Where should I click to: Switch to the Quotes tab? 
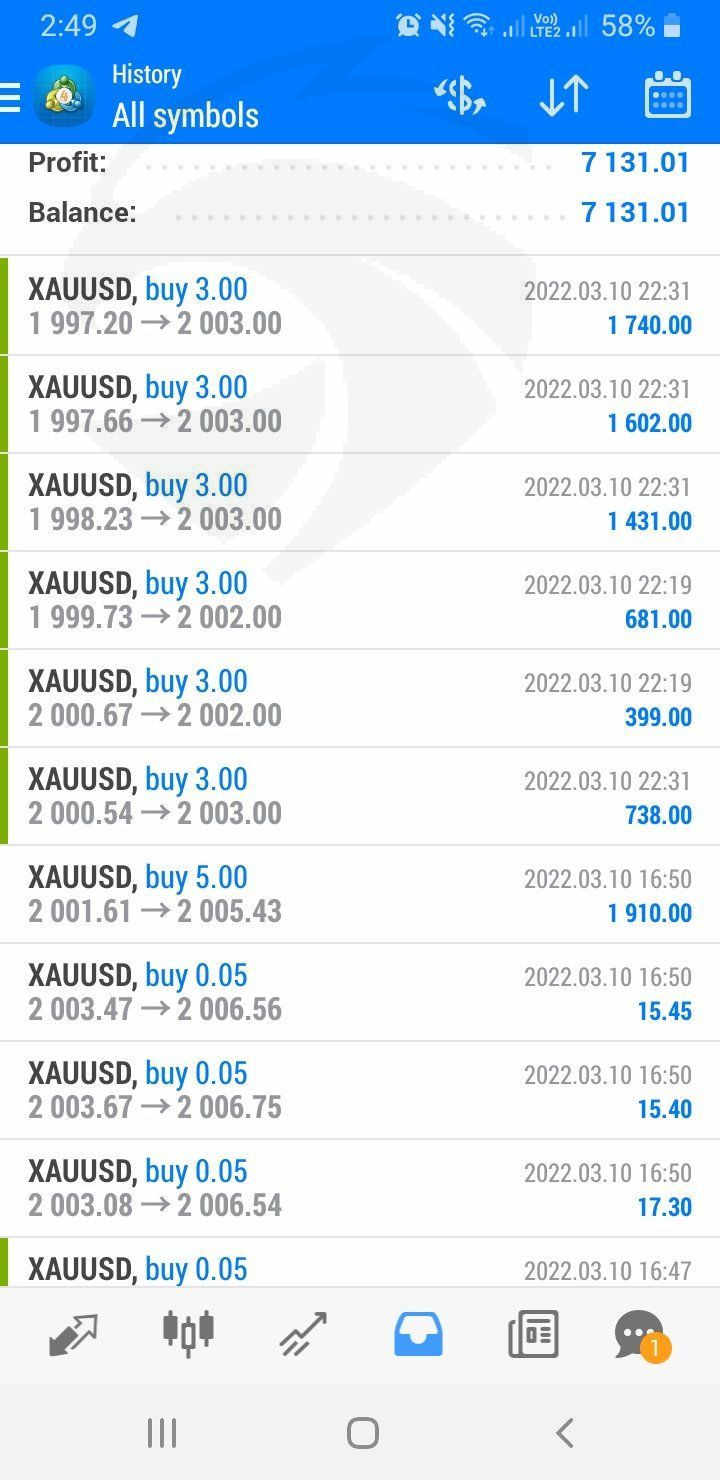pyautogui.click(x=73, y=1334)
